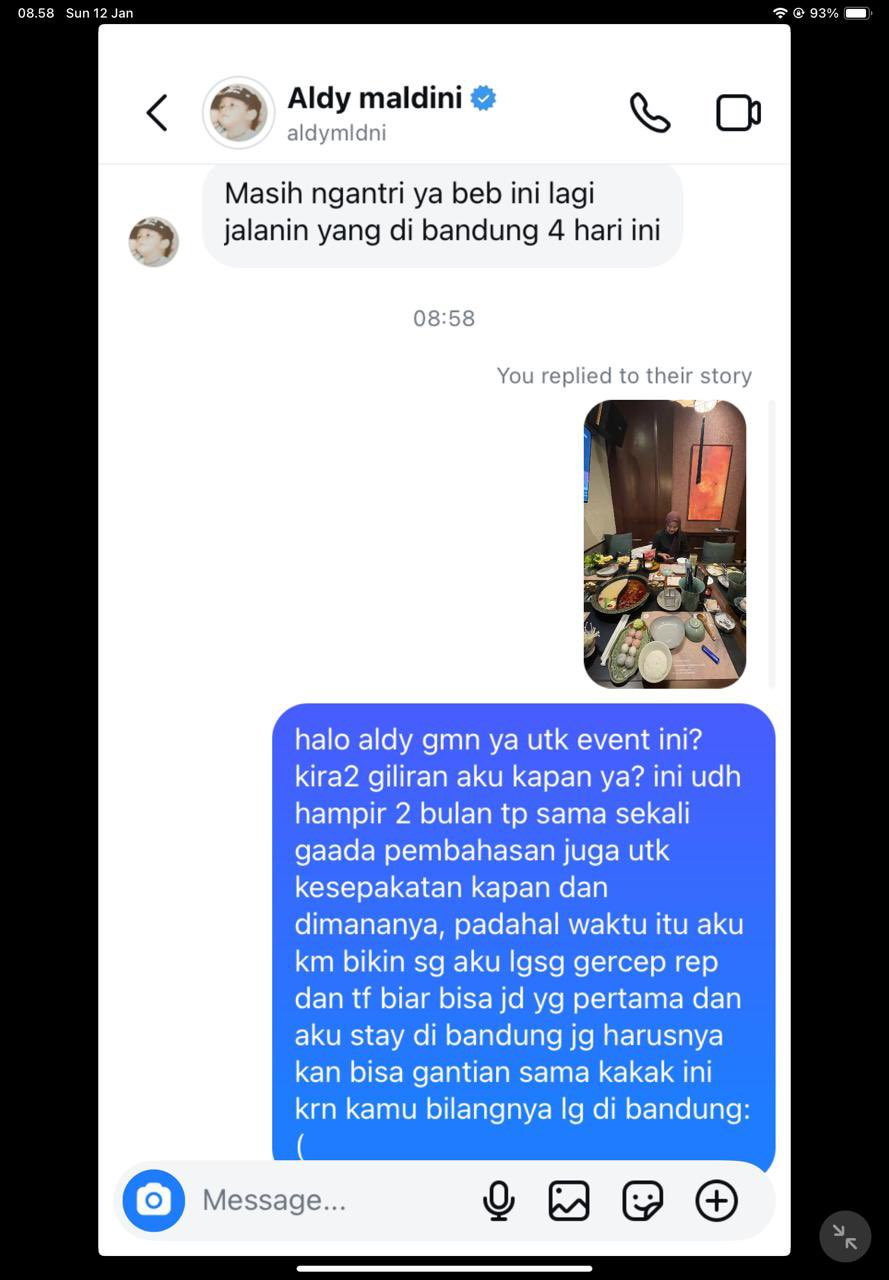Open the camera from the message bar
Screen dimensions: 889x1280
154,1200
